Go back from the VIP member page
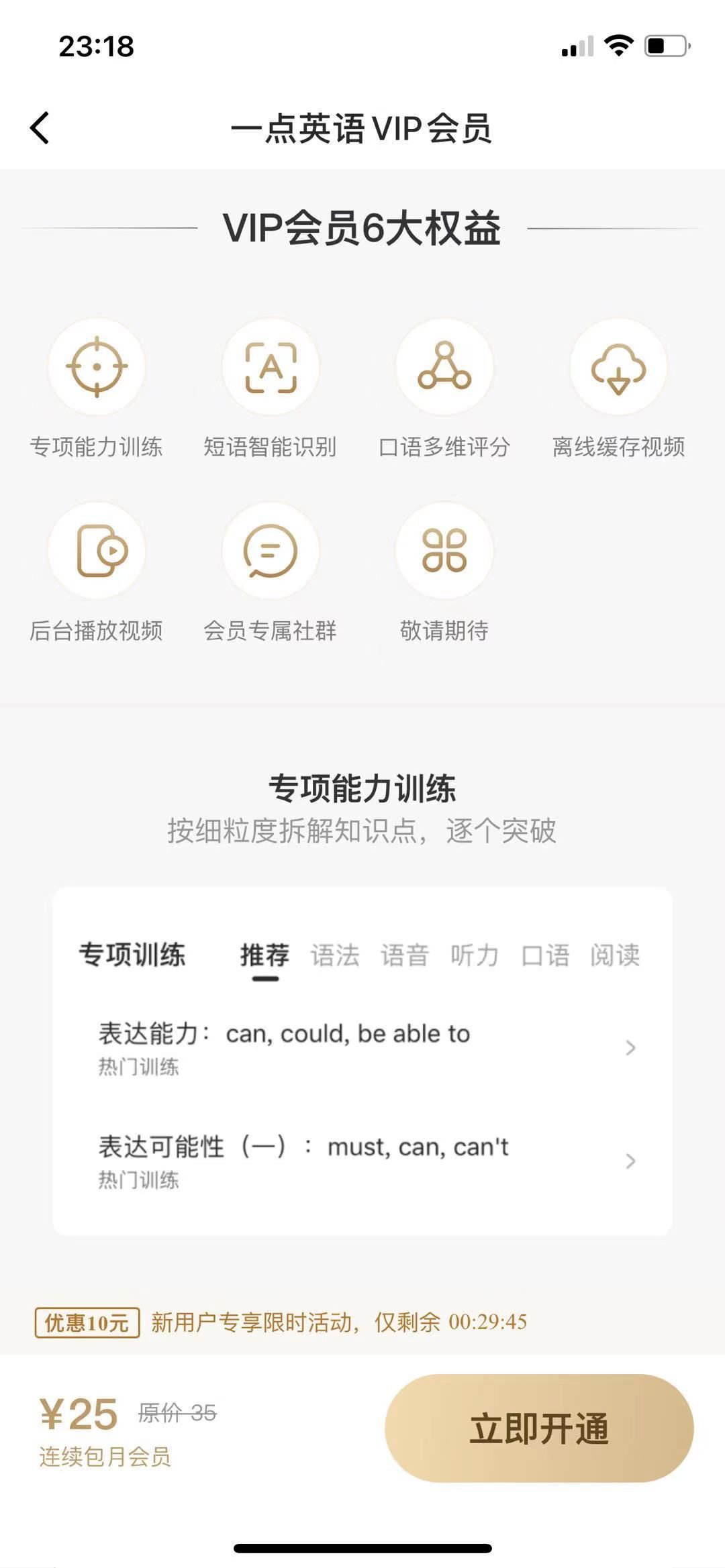Viewport: 725px width, 1568px height. (40, 127)
